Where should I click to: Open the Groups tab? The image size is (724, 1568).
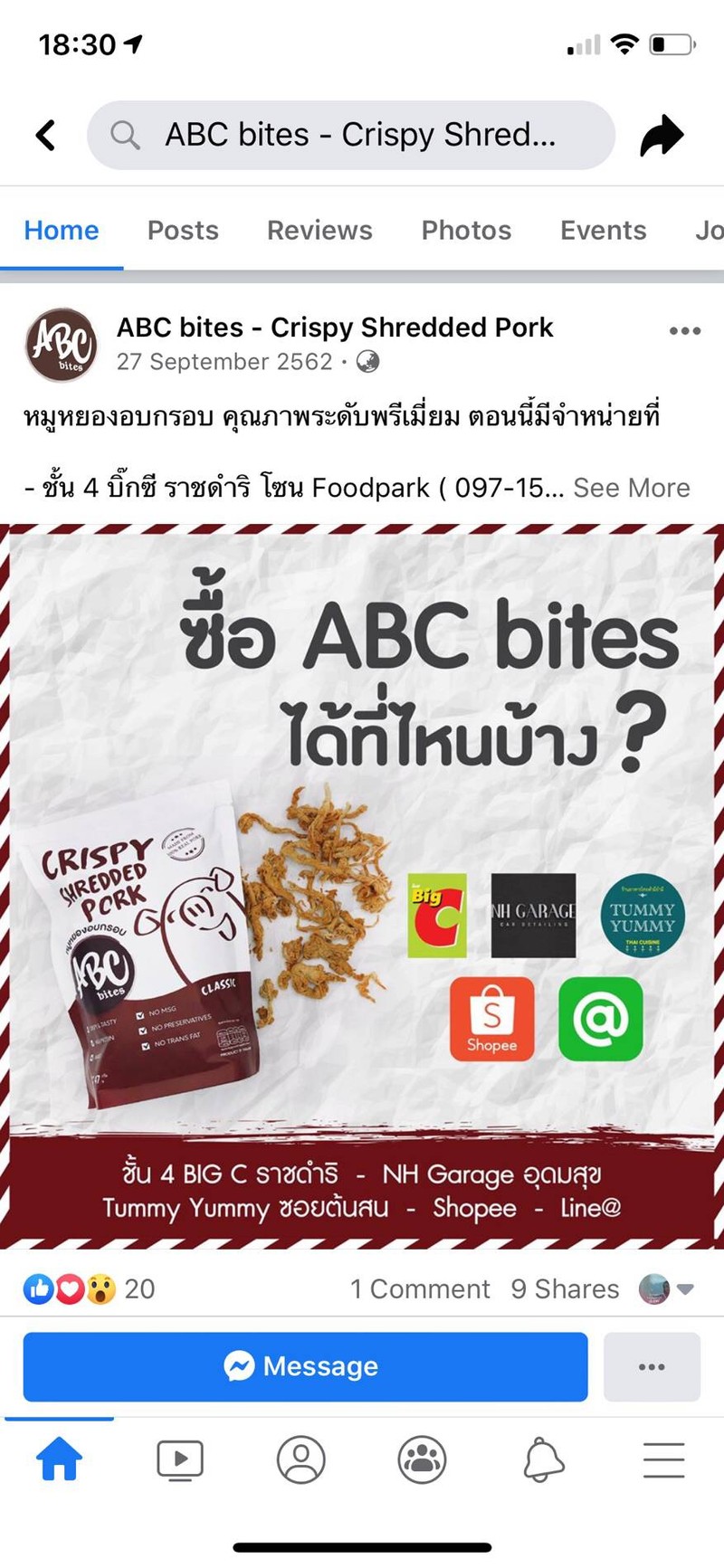coord(422,1459)
